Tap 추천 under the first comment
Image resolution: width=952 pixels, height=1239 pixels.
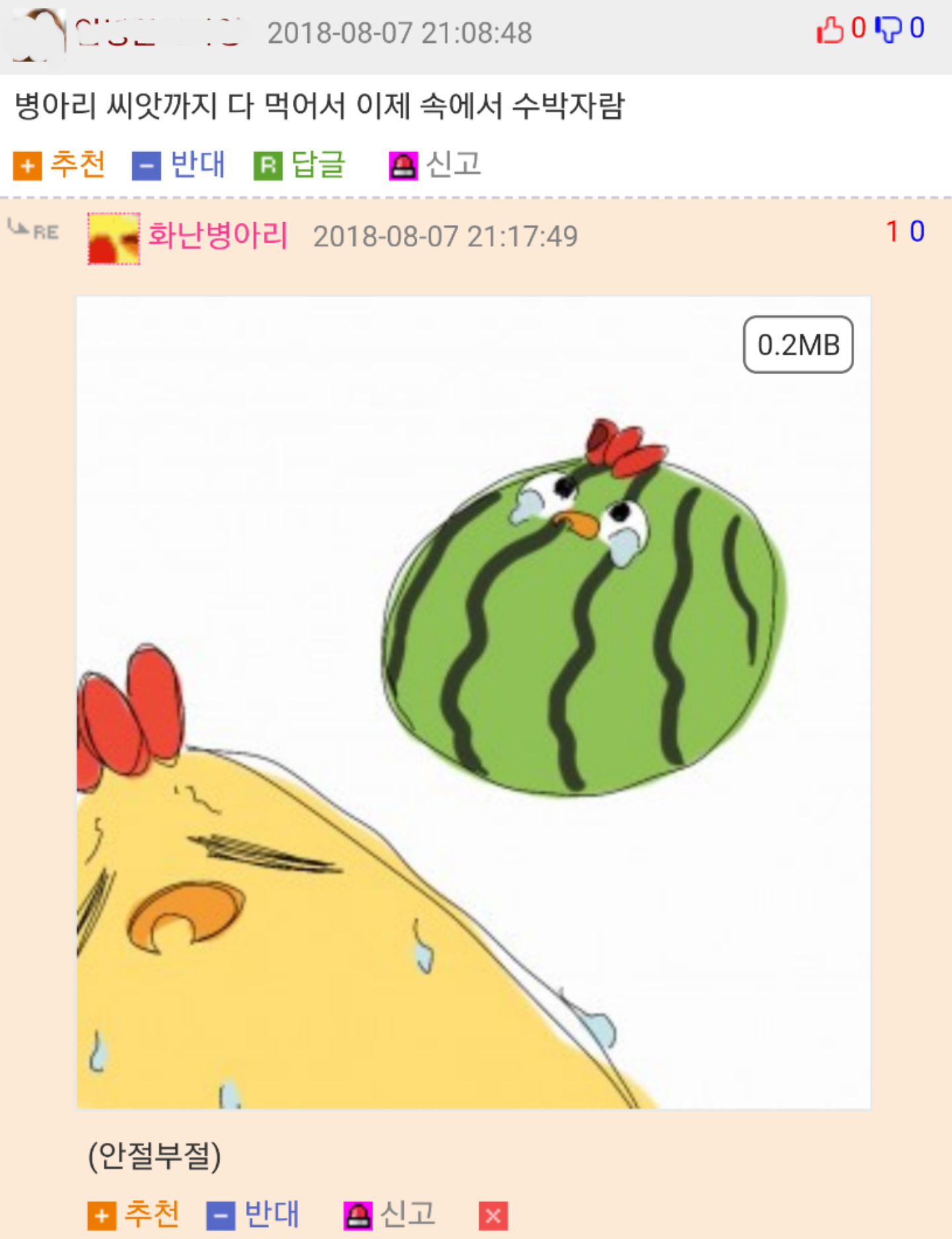pyautogui.click(x=59, y=165)
